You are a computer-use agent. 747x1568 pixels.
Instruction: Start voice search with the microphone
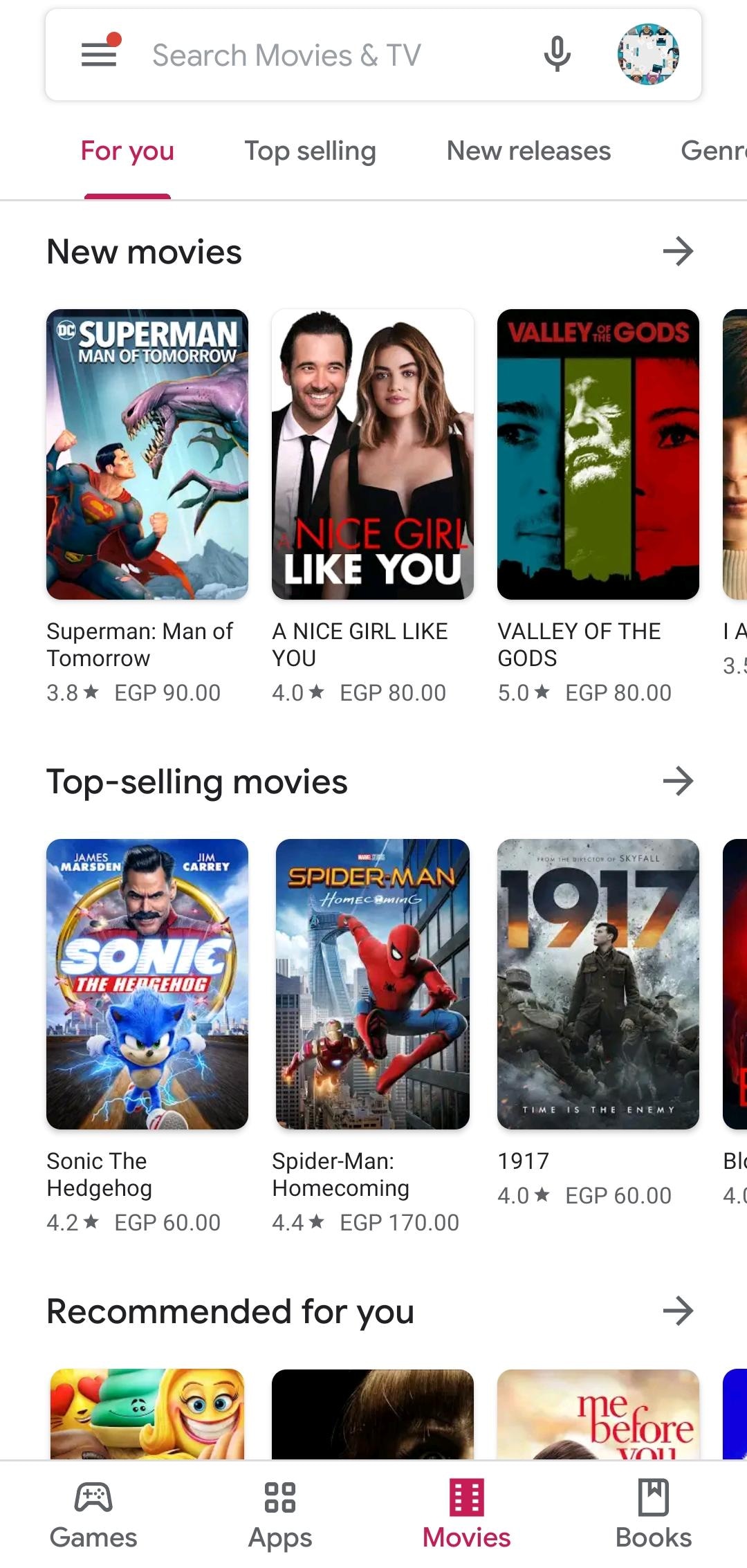tap(557, 54)
